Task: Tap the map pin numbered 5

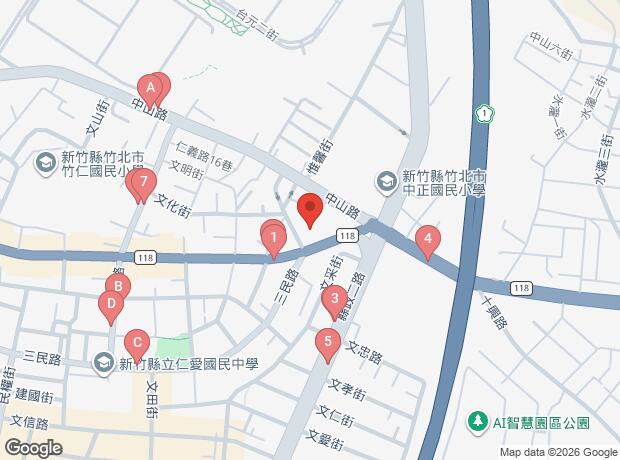Action: click(326, 343)
